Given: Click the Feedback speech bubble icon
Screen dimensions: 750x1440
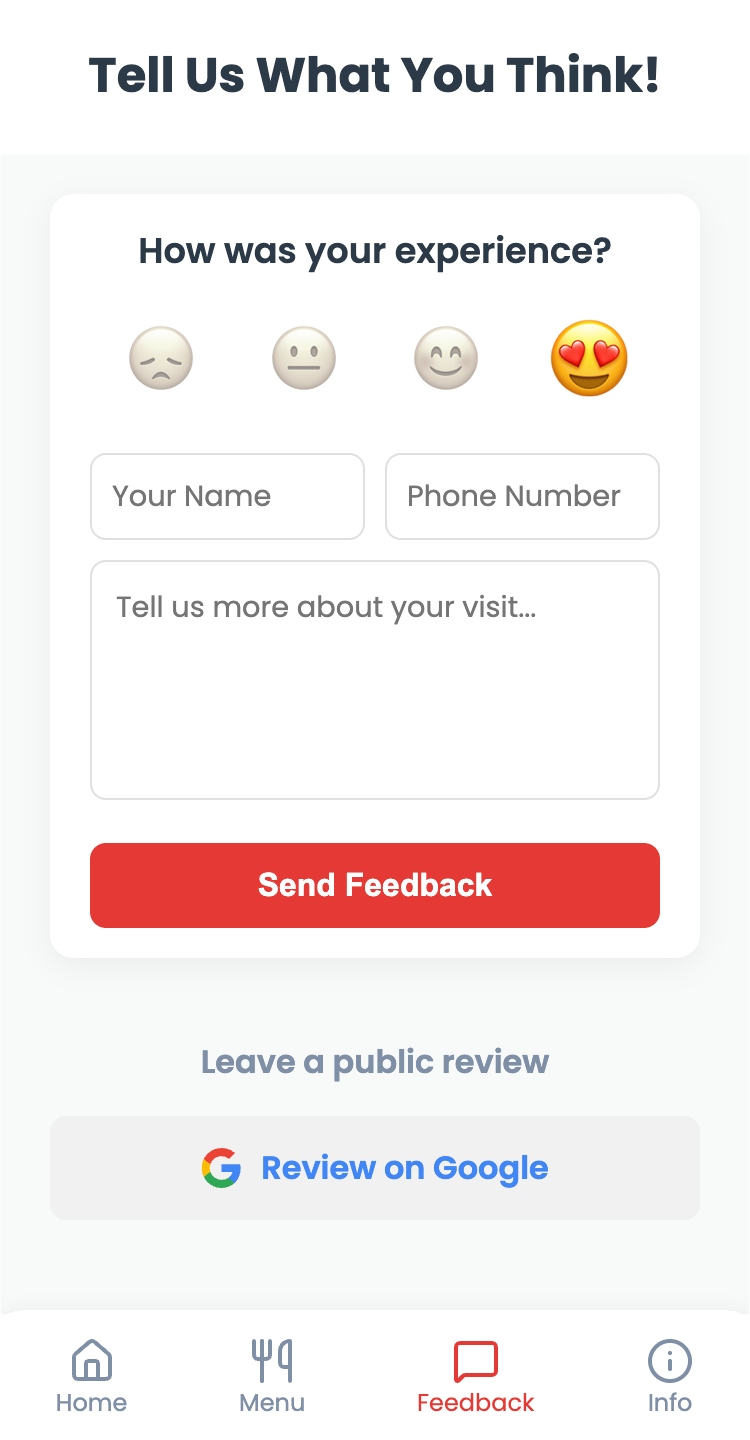Looking at the screenshot, I should click(x=476, y=1358).
